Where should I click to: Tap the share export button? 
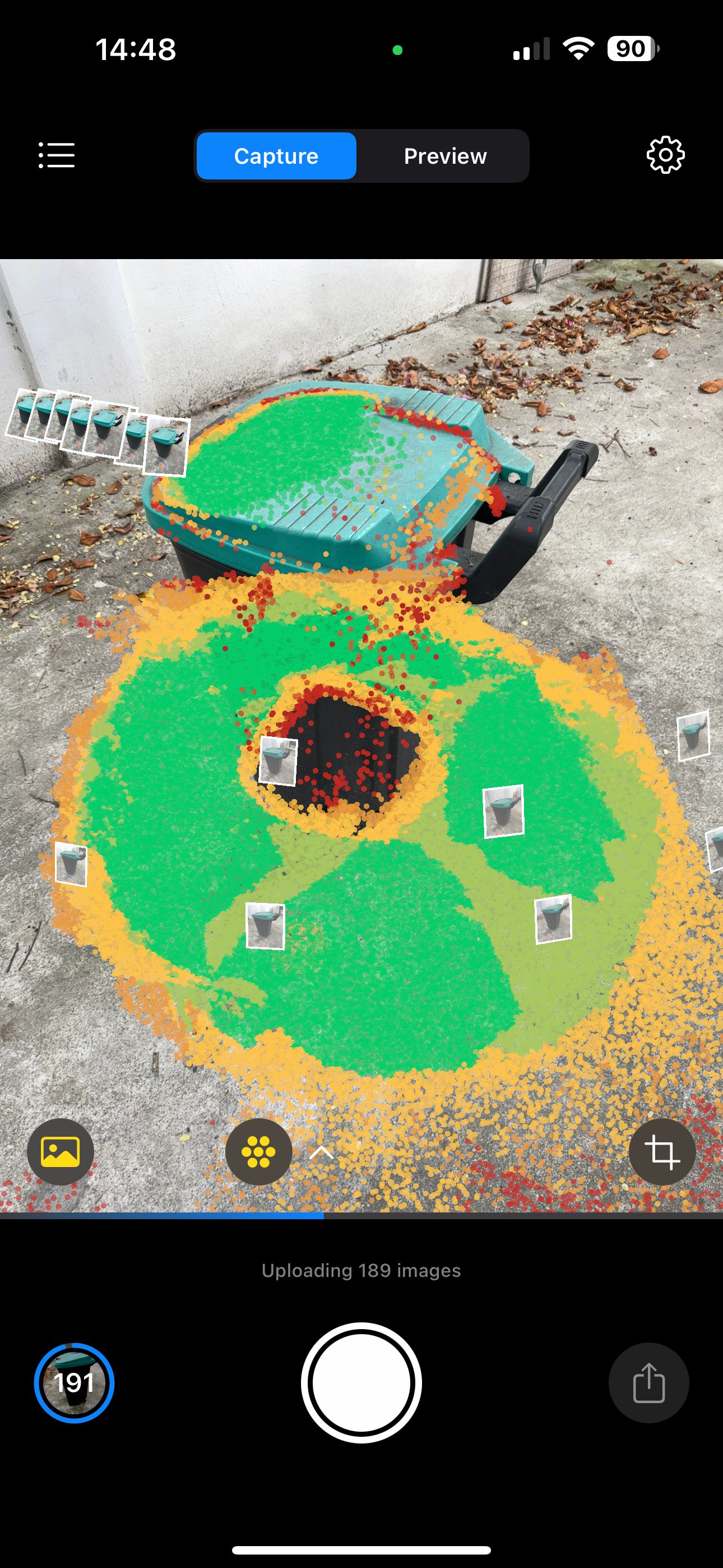point(649,1383)
